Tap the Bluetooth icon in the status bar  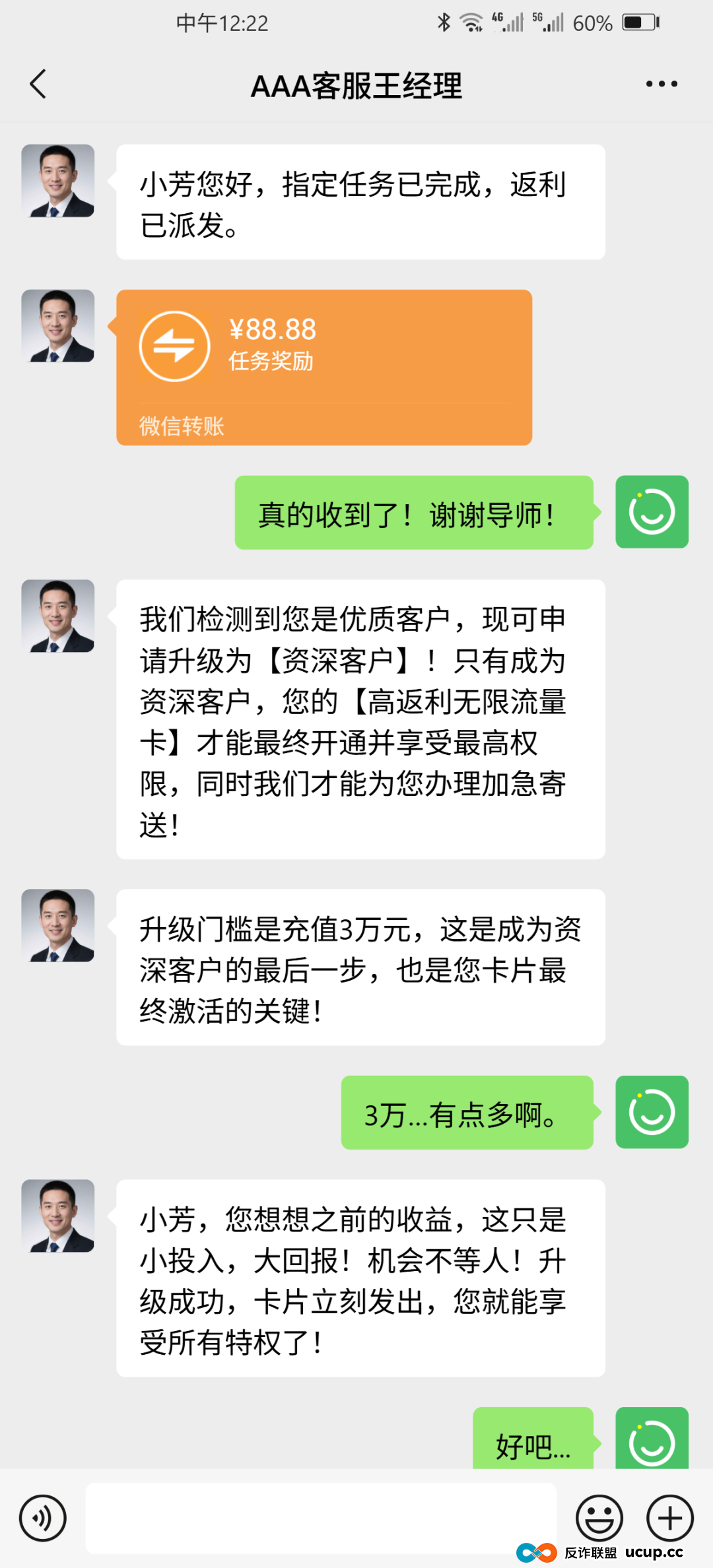pos(443,23)
